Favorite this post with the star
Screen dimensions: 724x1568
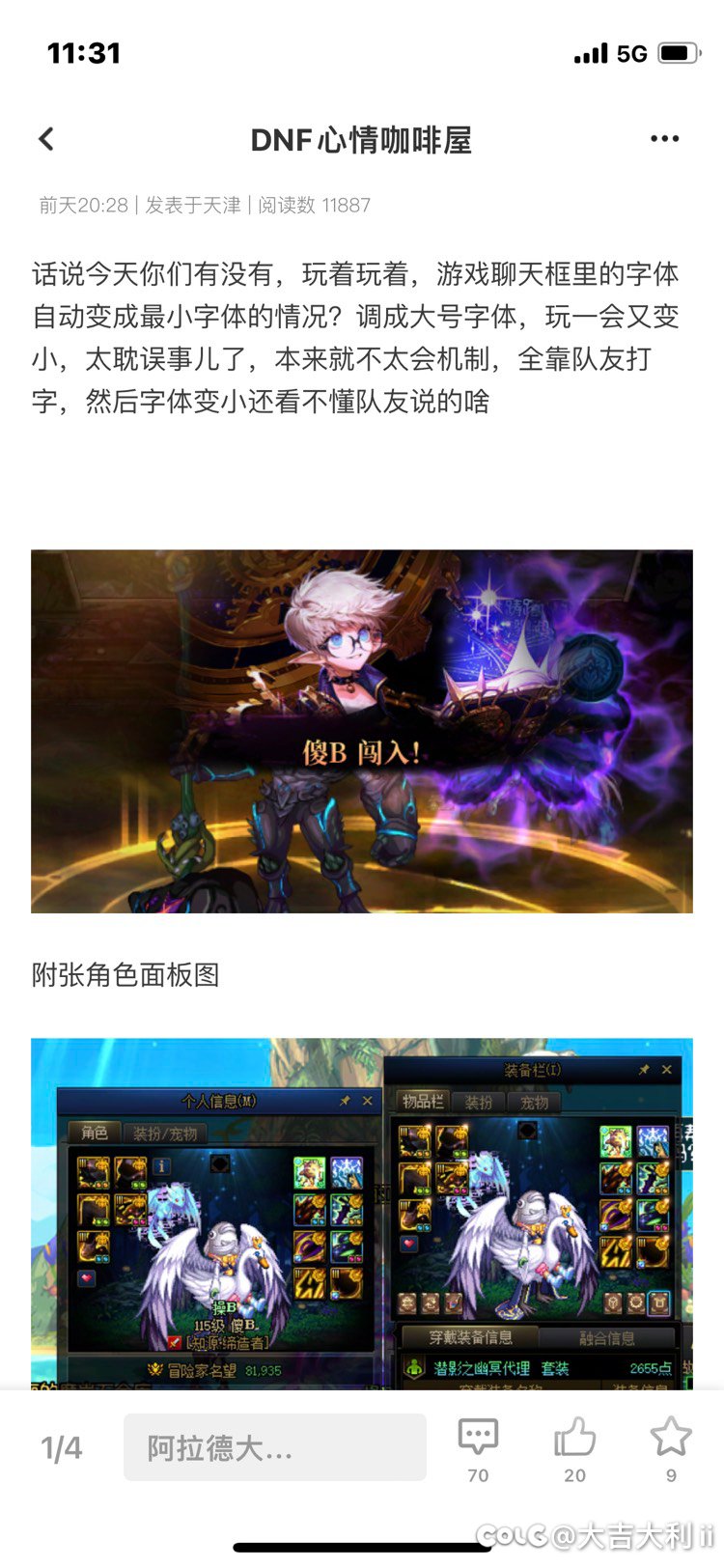(x=671, y=1445)
